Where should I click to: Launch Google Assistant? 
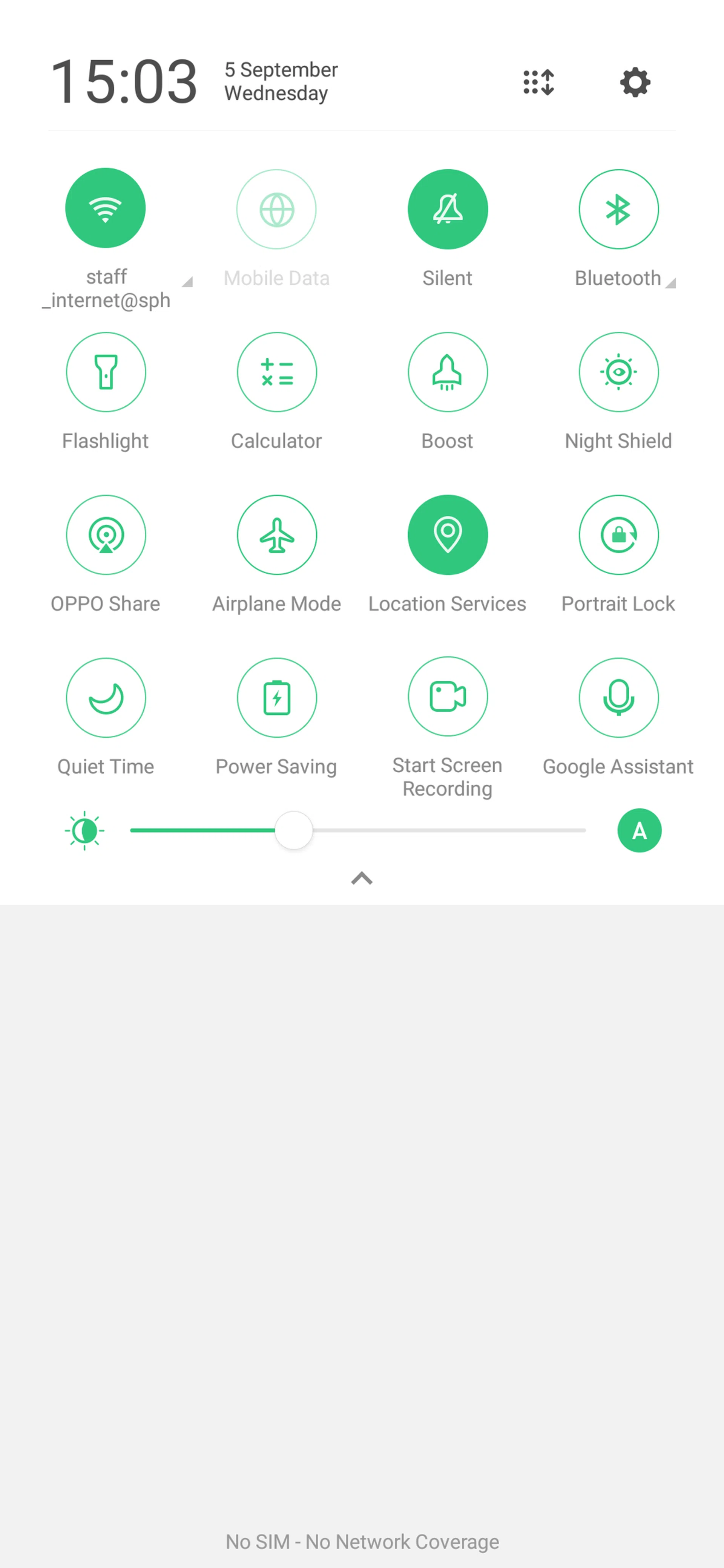[618, 698]
